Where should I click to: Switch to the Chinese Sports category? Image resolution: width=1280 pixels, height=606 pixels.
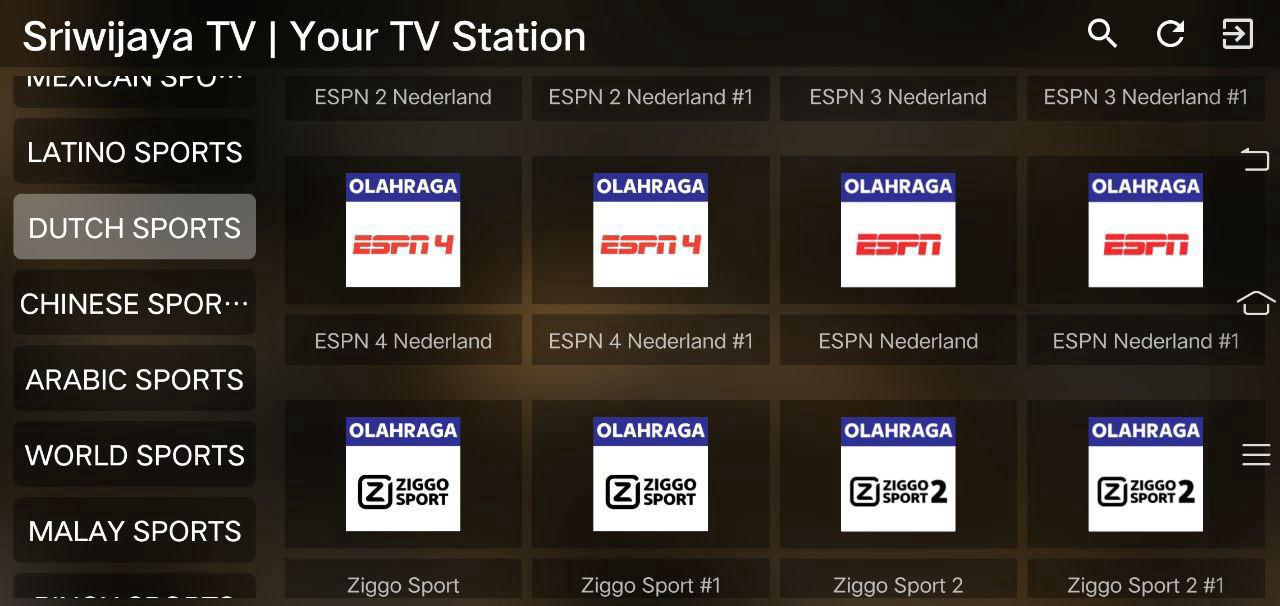(x=135, y=304)
